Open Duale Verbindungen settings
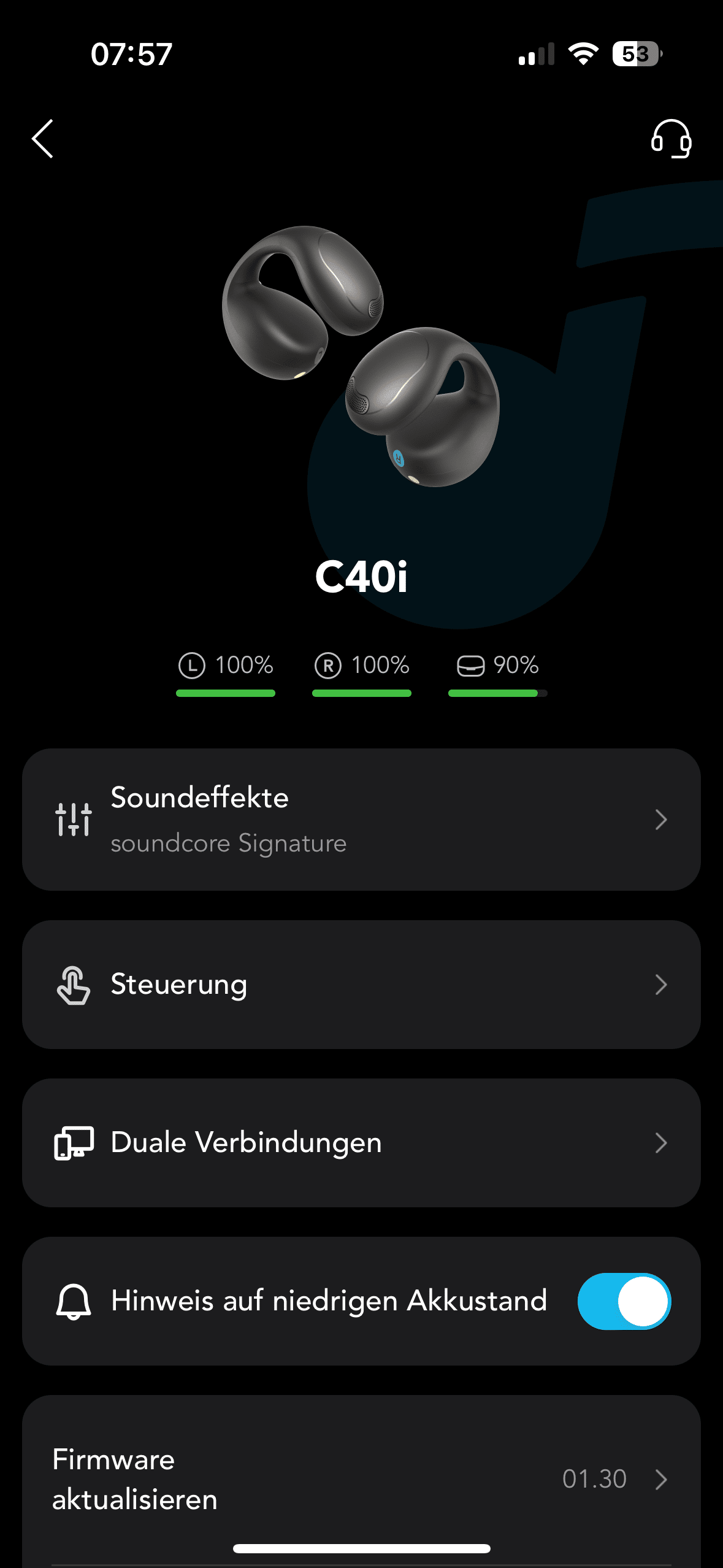The image size is (723, 1568). 361,1143
